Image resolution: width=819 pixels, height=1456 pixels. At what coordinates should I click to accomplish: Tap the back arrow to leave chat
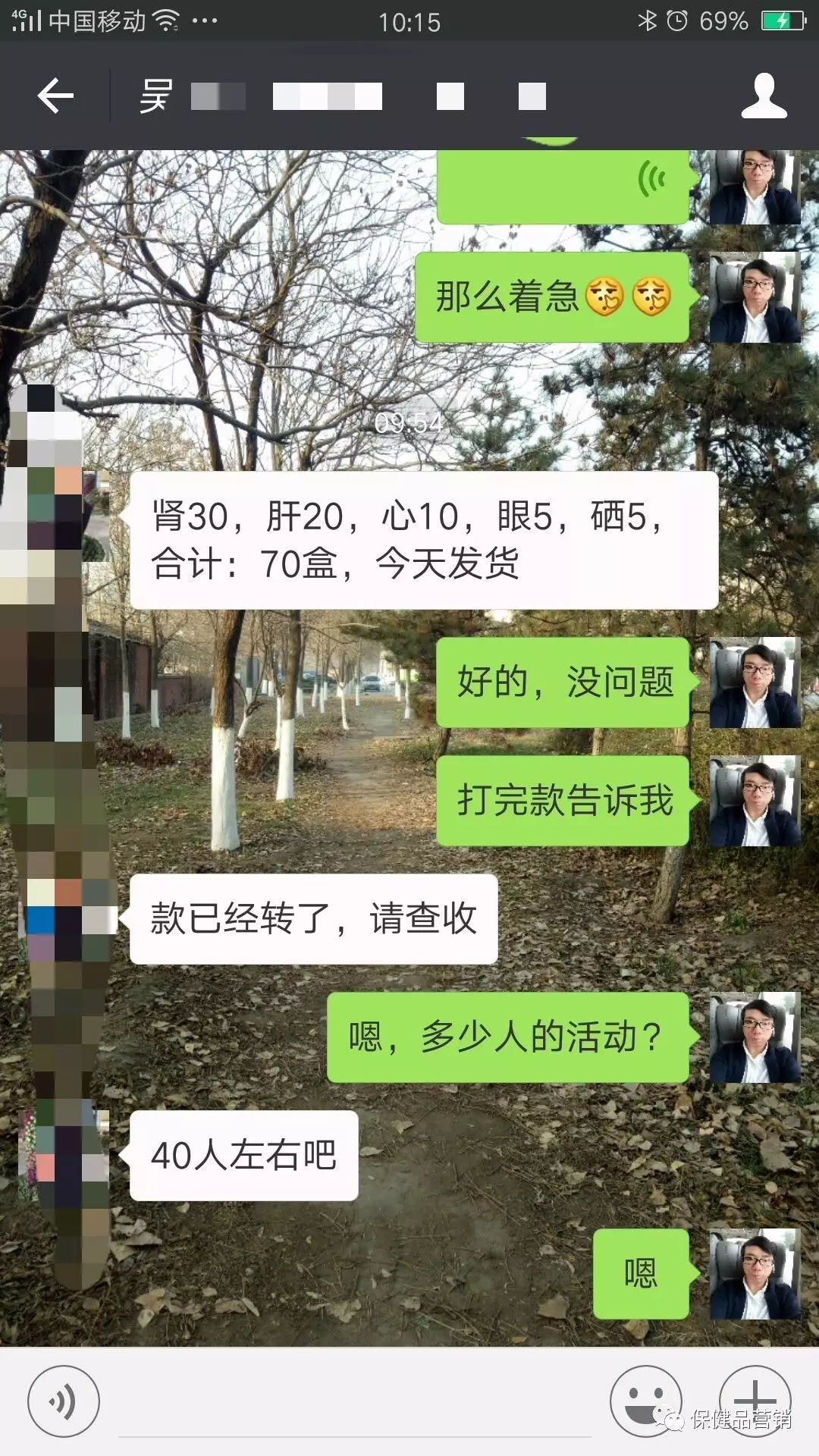(55, 97)
